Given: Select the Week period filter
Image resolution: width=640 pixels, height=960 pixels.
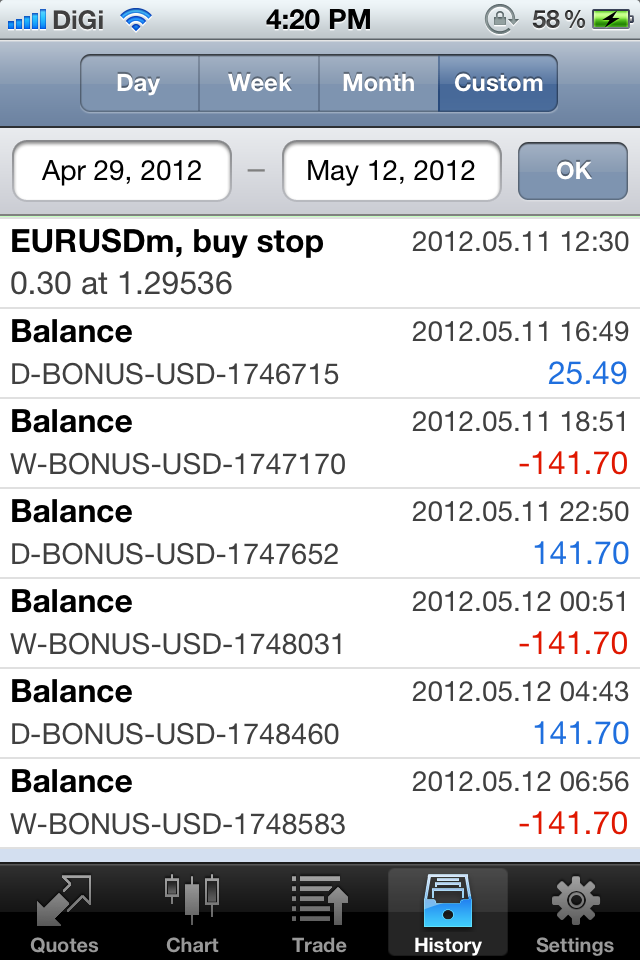Looking at the screenshot, I should pyautogui.click(x=259, y=83).
